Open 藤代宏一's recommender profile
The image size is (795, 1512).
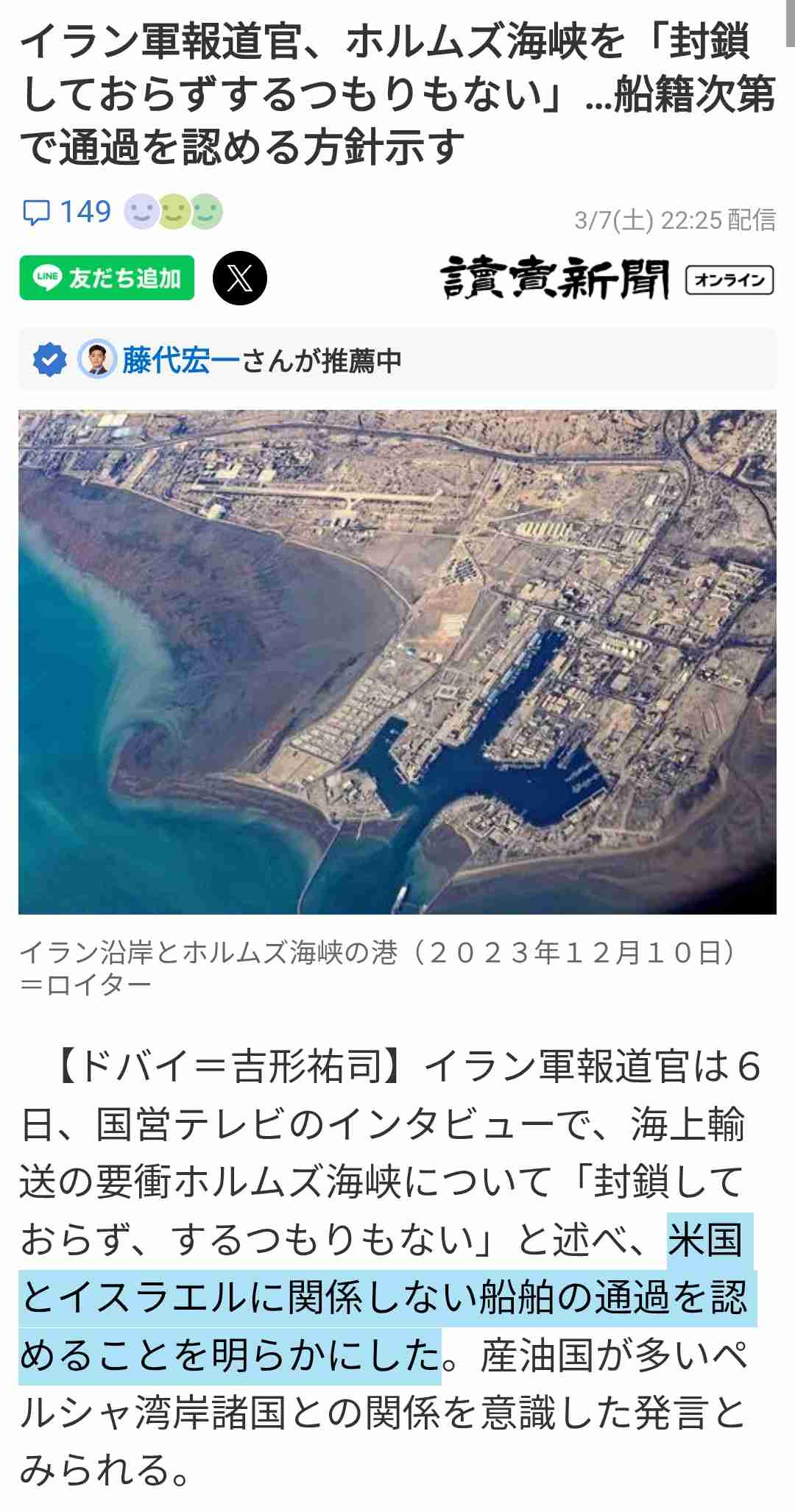coord(180,361)
